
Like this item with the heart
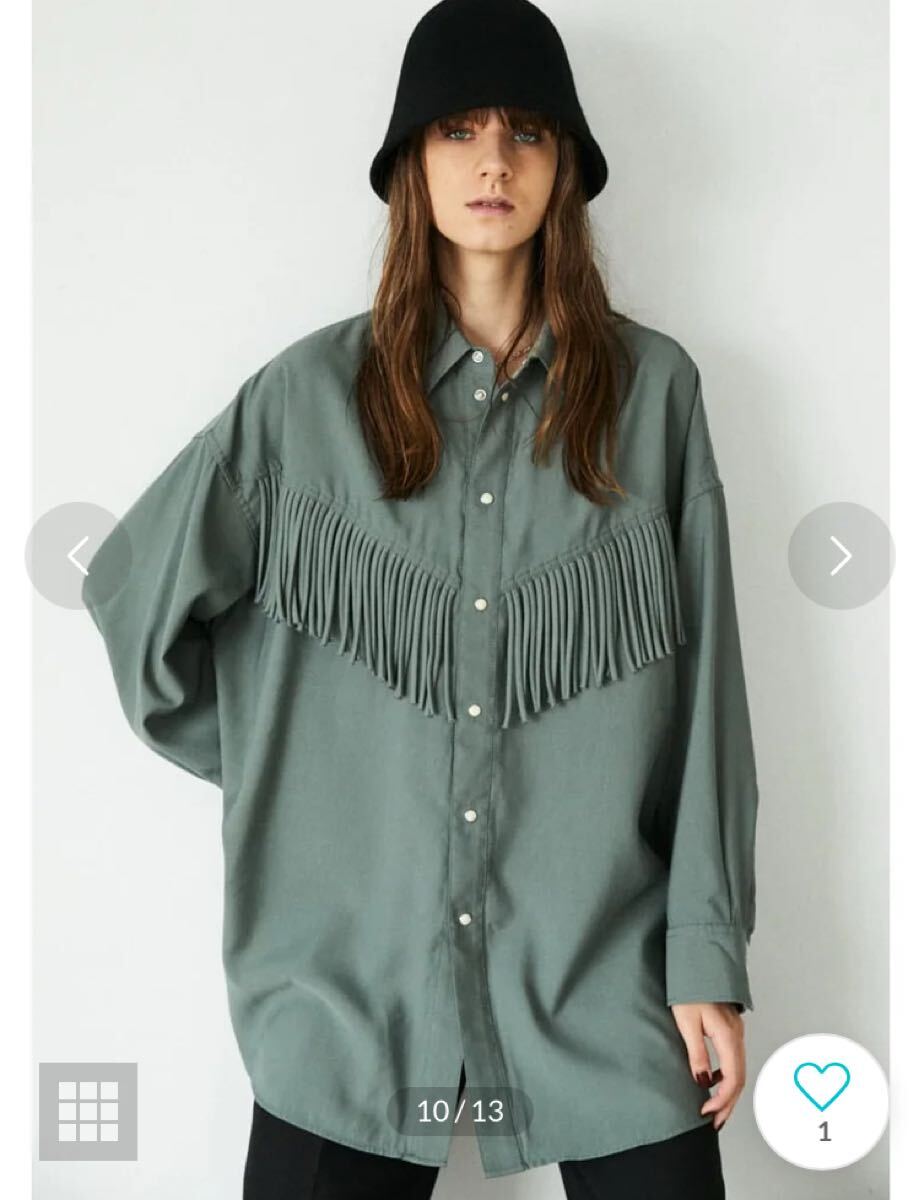[821, 1089]
